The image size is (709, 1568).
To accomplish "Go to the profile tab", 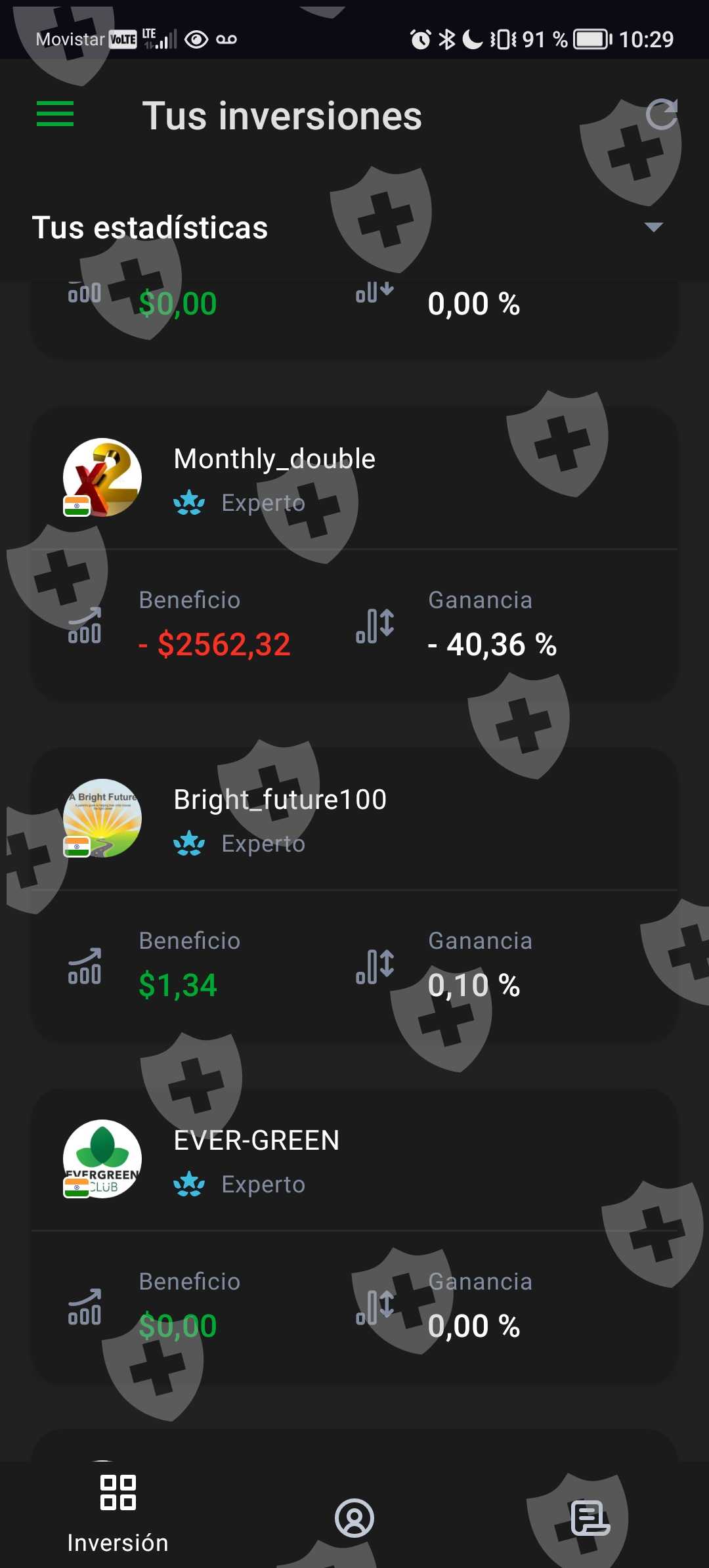I will click(x=354, y=1518).
